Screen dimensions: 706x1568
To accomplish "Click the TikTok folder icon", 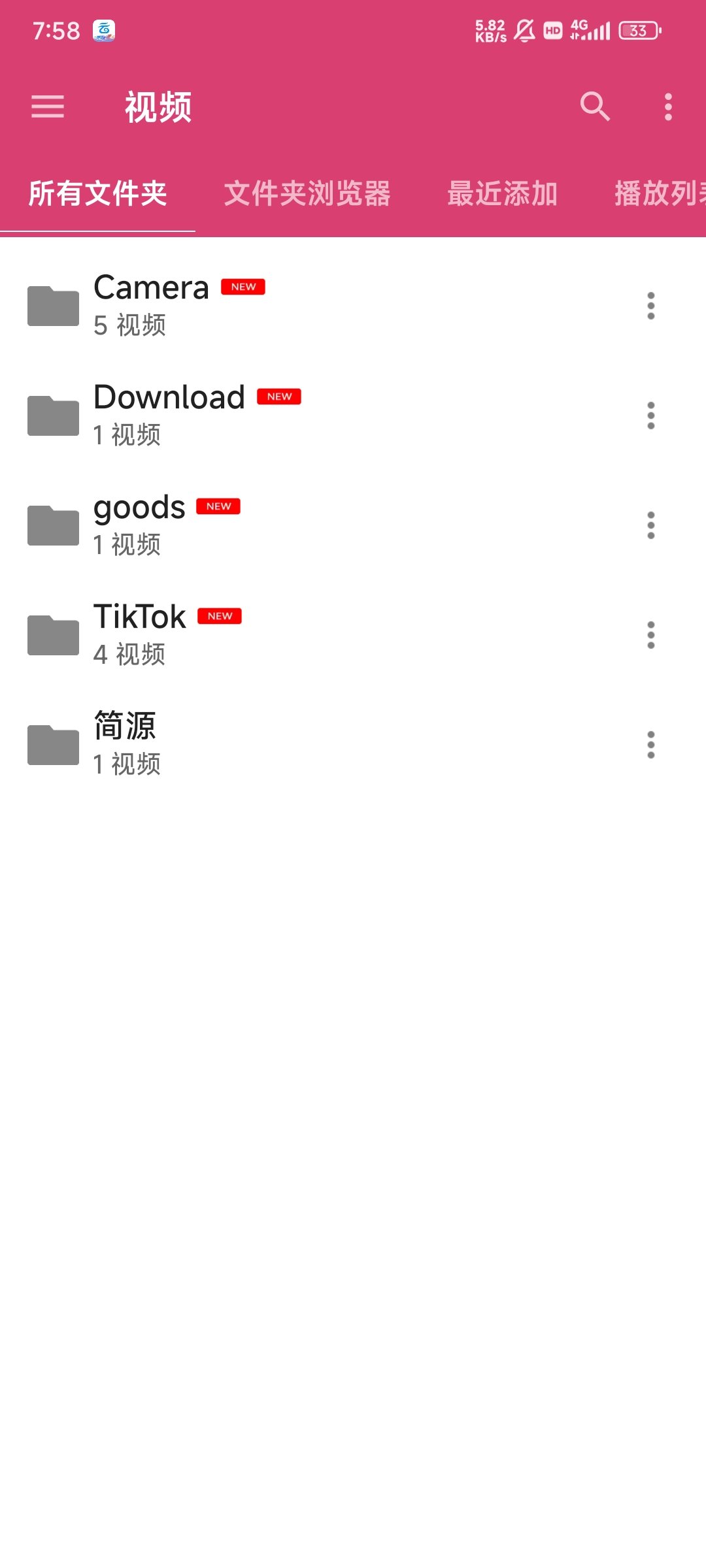I will click(55, 634).
